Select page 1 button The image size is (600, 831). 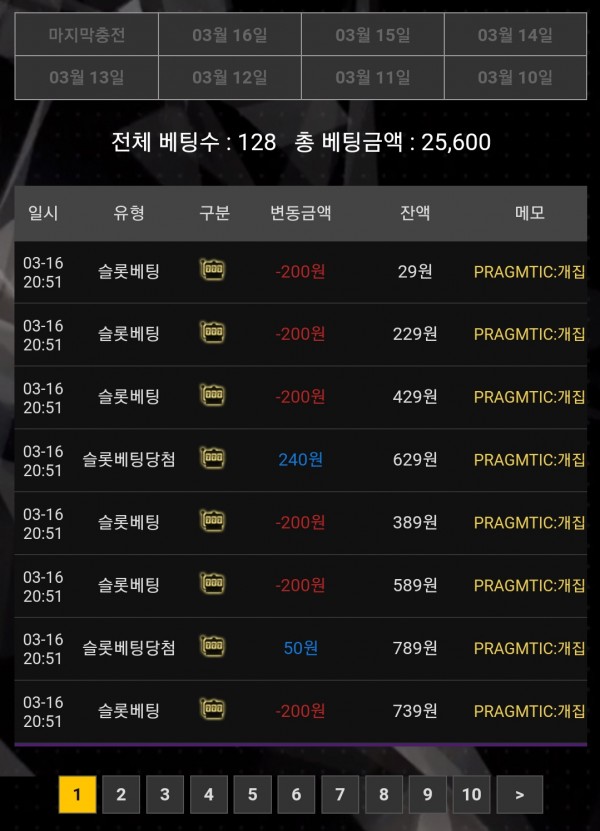[77, 795]
